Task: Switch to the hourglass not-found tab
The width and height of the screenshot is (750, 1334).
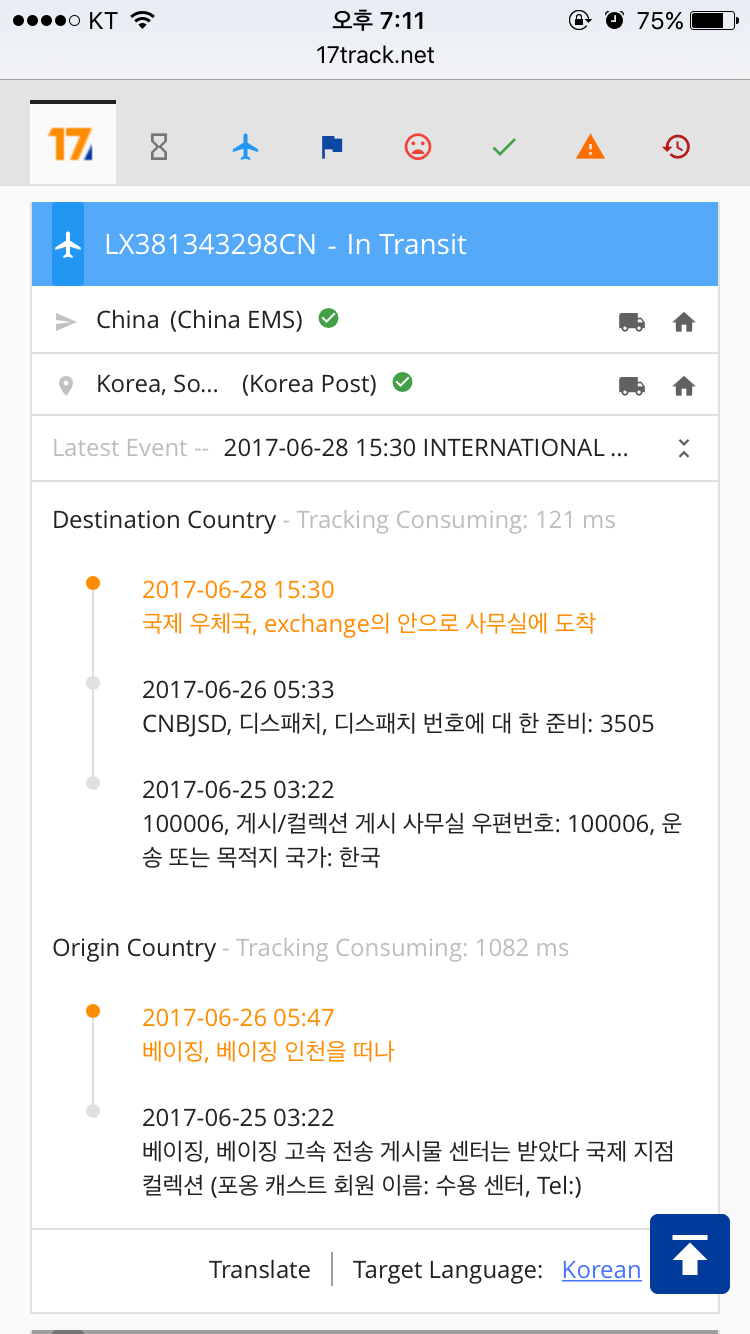Action: pos(158,147)
